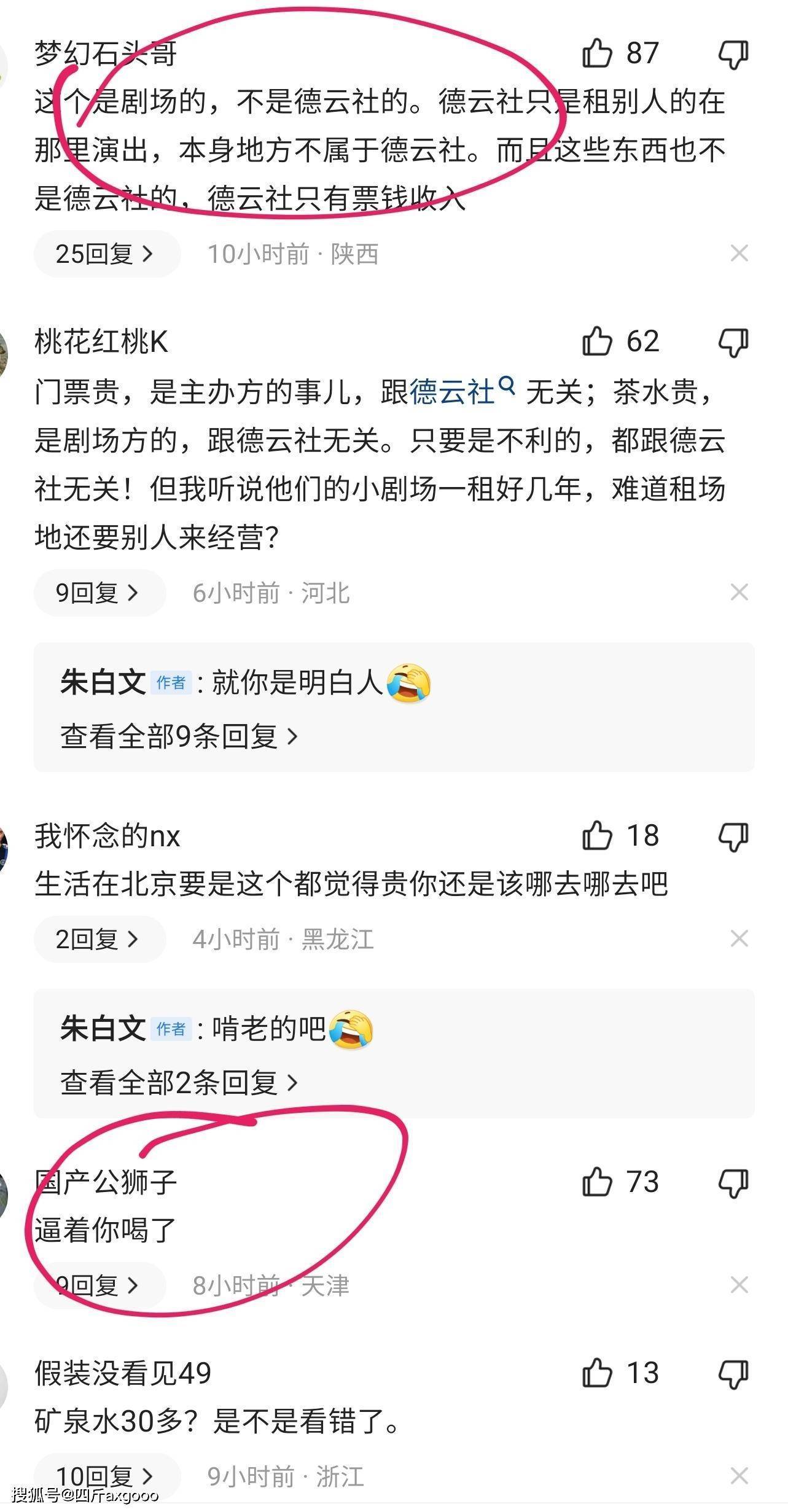View 查看全部2条回复
This screenshot has width=788, height=1512.
[179, 1082]
